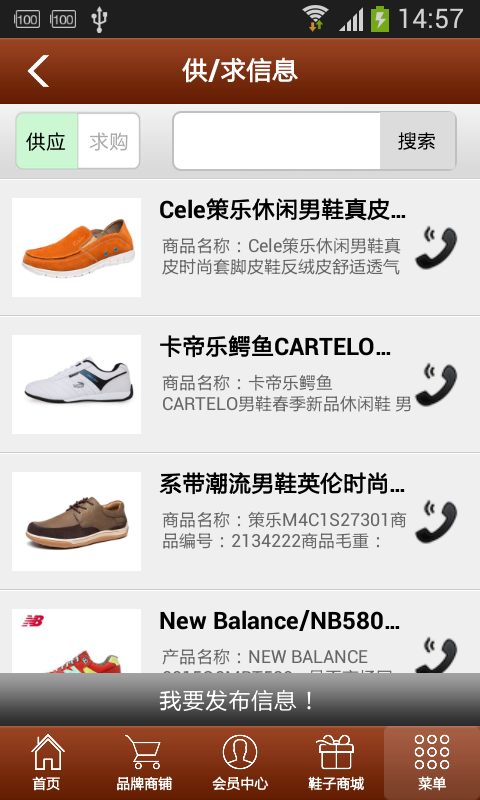Open the 卡帝乐鳄鱼CARTELO listing
Viewport: 480px width, 800px height.
tap(240, 385)
